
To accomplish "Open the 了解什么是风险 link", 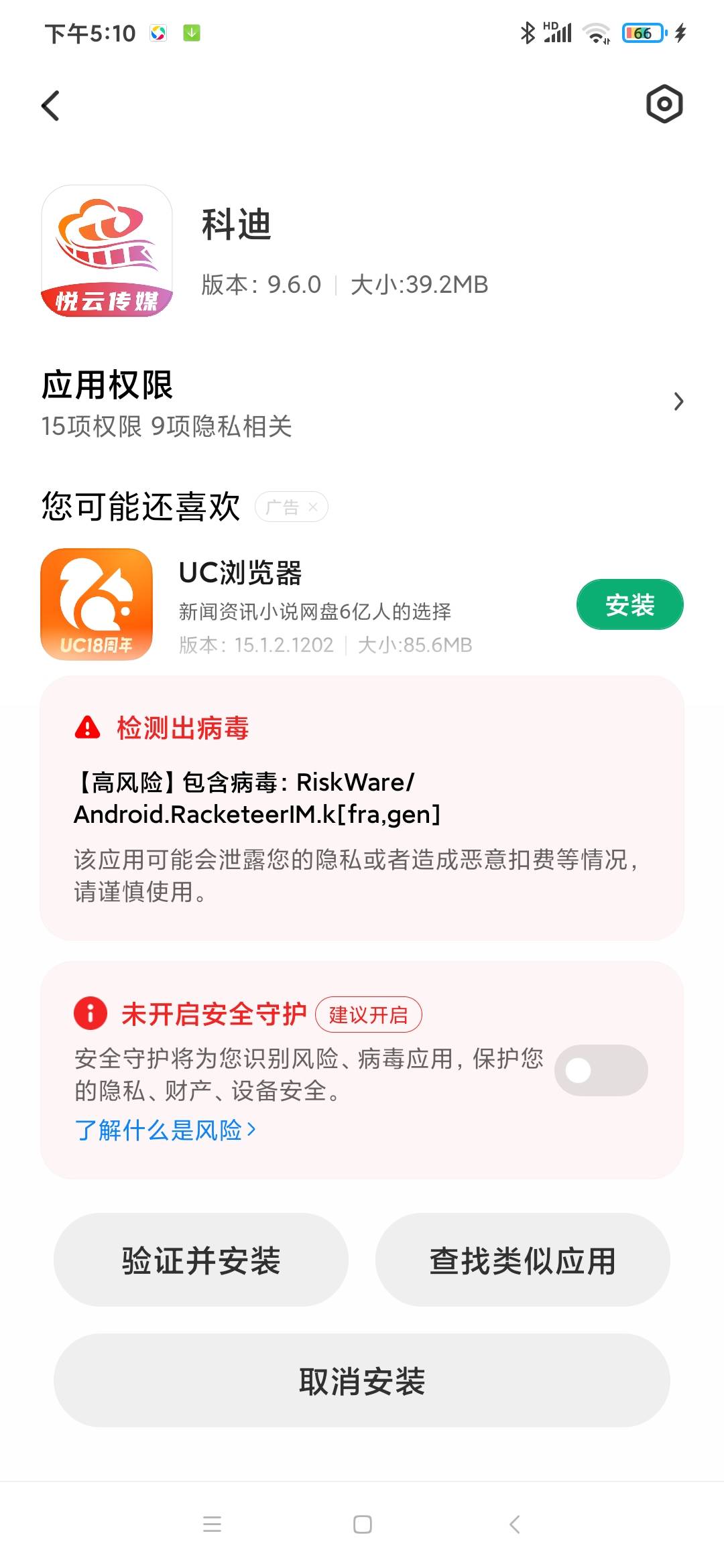I will point(165,1130).
